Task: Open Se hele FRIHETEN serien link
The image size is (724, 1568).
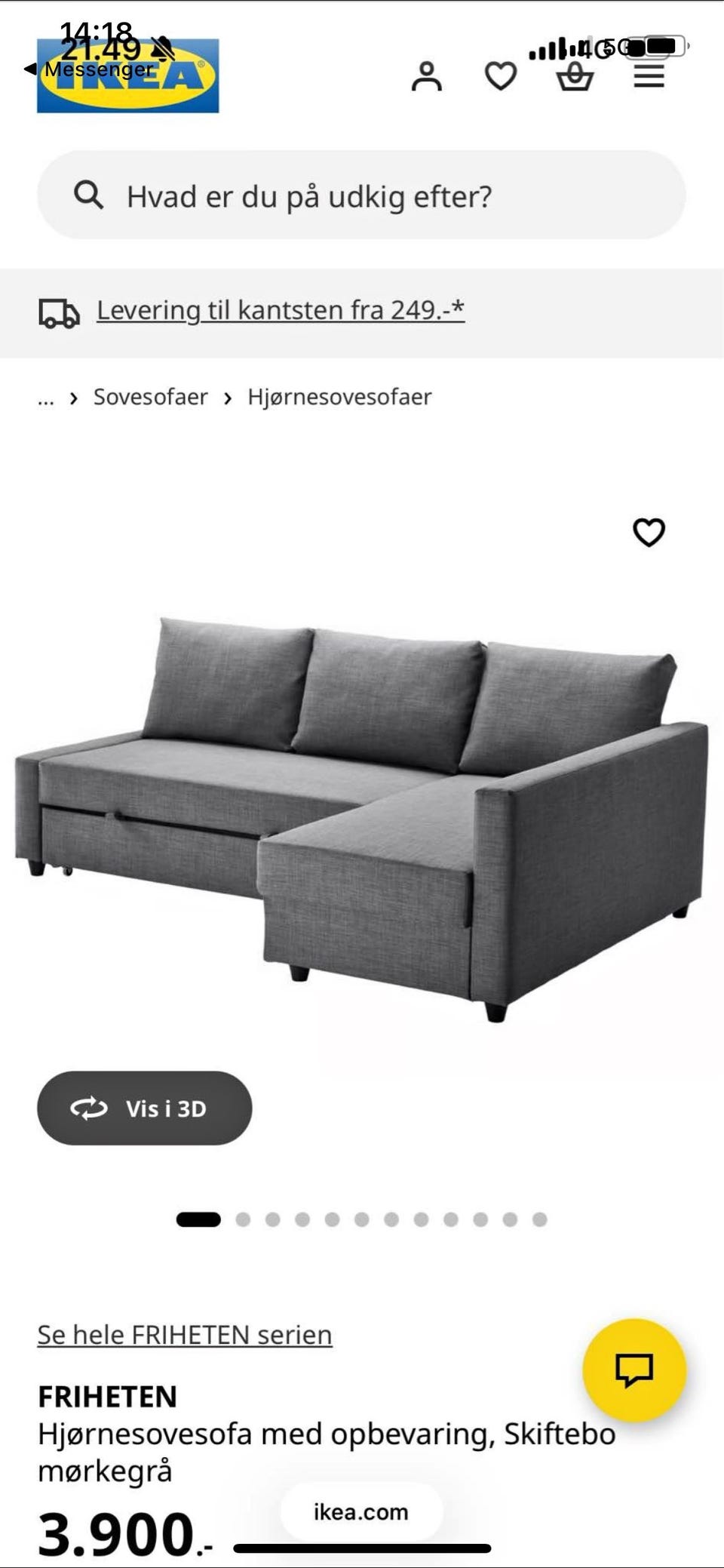Action: [184, 1334]
